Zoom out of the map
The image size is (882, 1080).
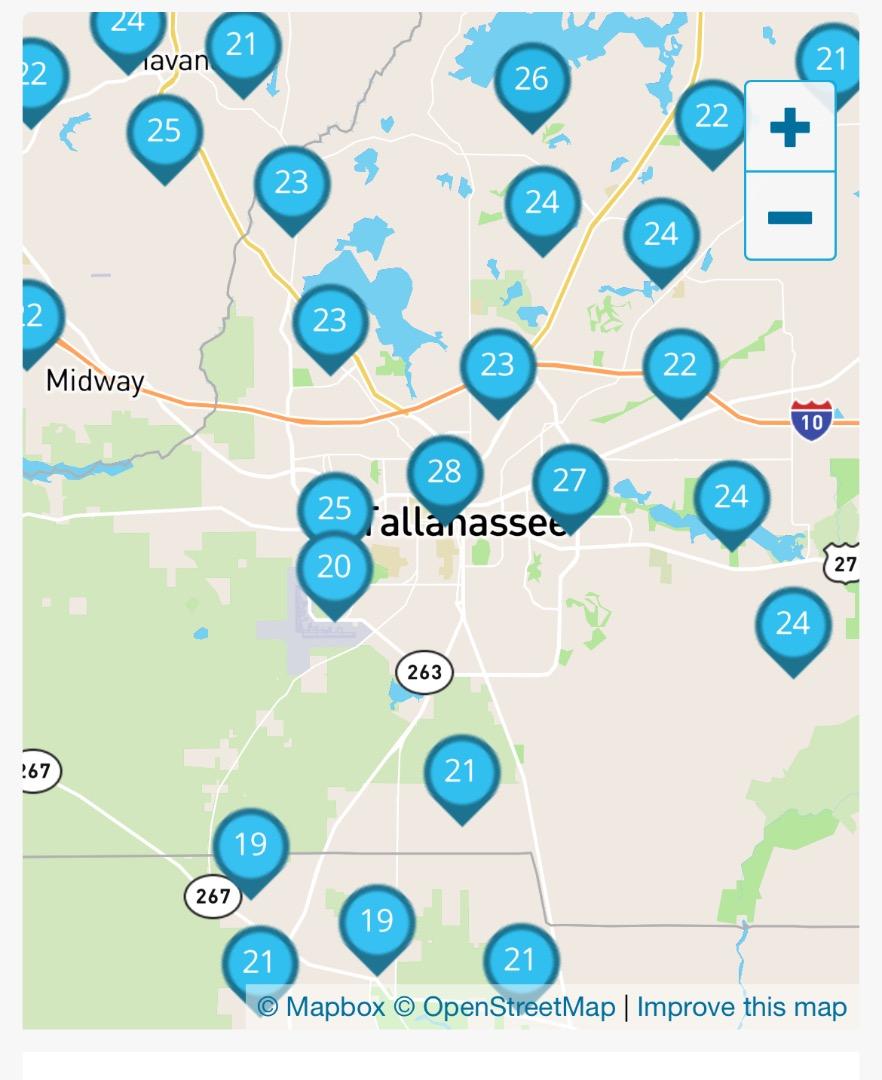pos(789,217)
